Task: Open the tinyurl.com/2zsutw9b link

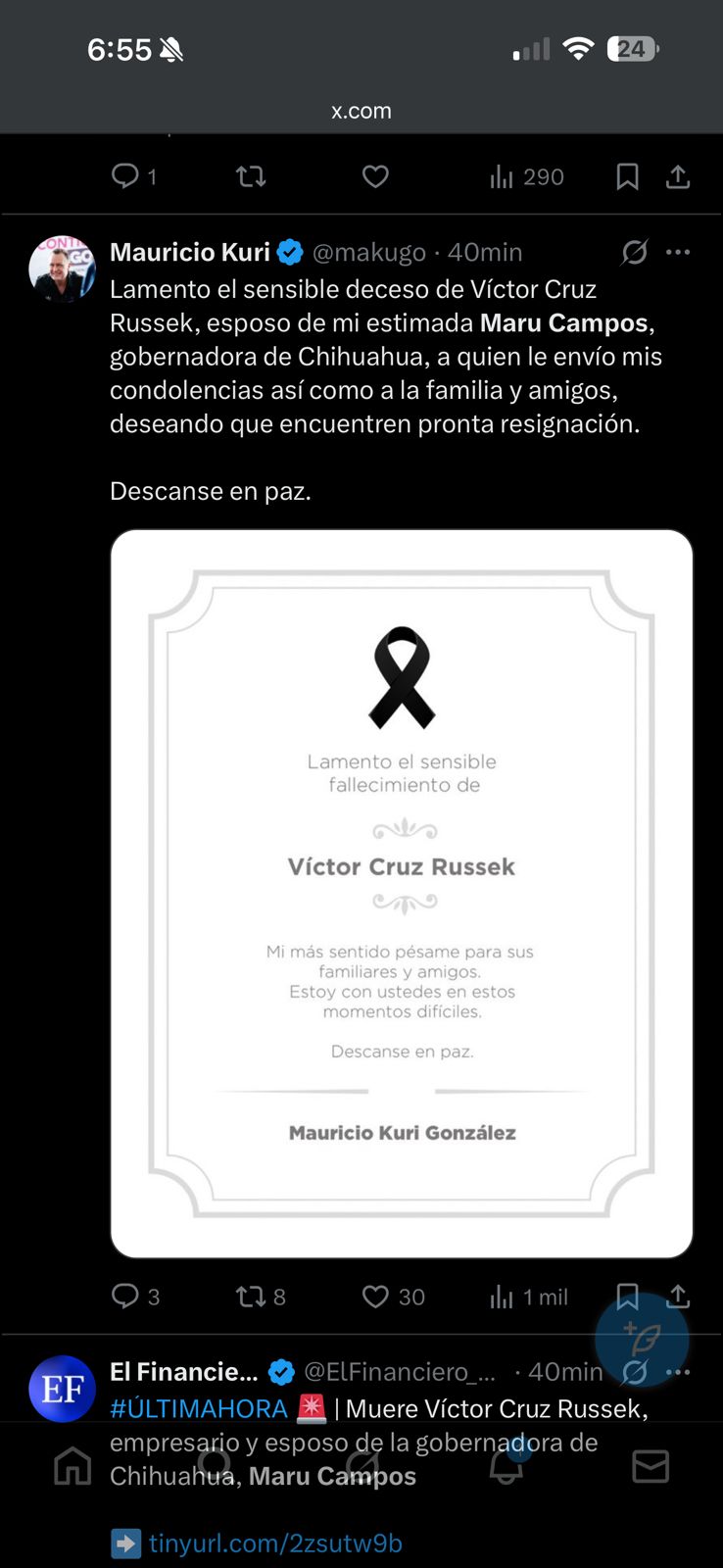Action: 274,1543
